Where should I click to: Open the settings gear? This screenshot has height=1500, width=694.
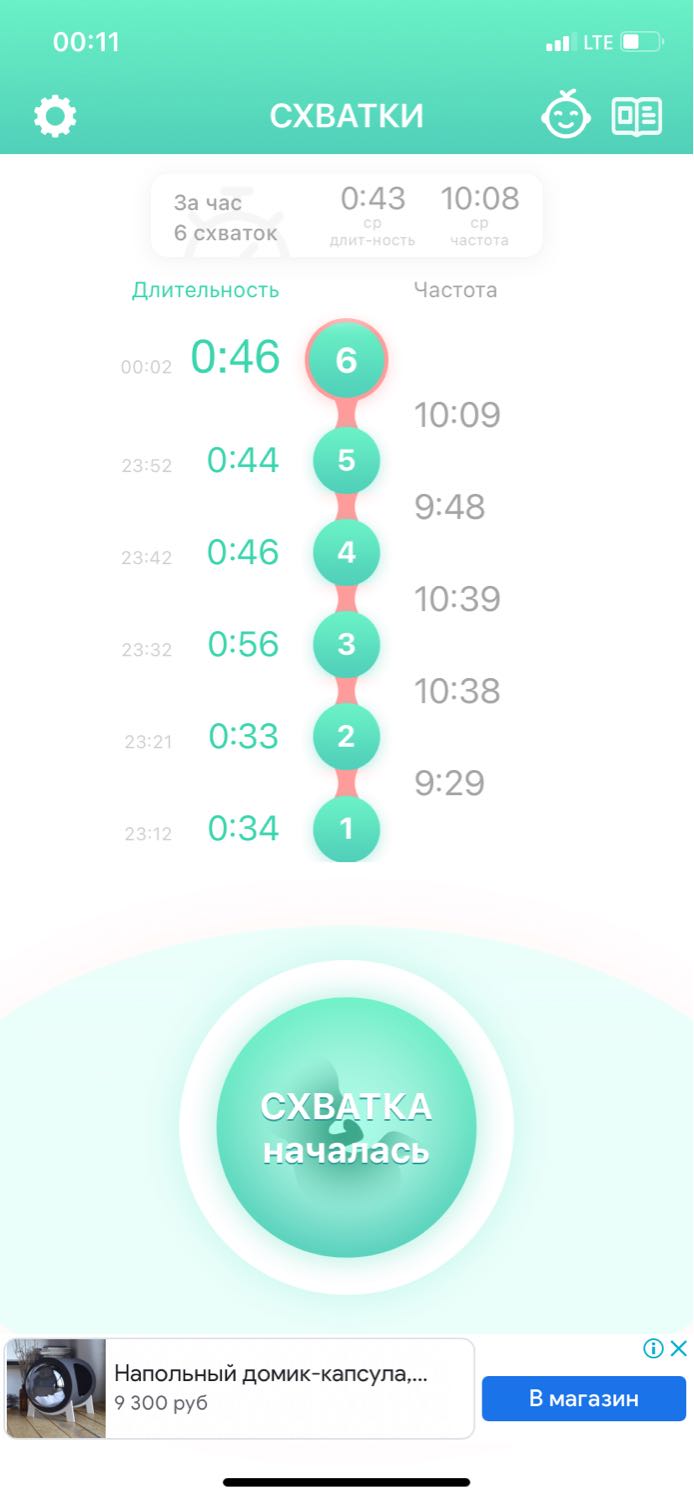(55, 116)
